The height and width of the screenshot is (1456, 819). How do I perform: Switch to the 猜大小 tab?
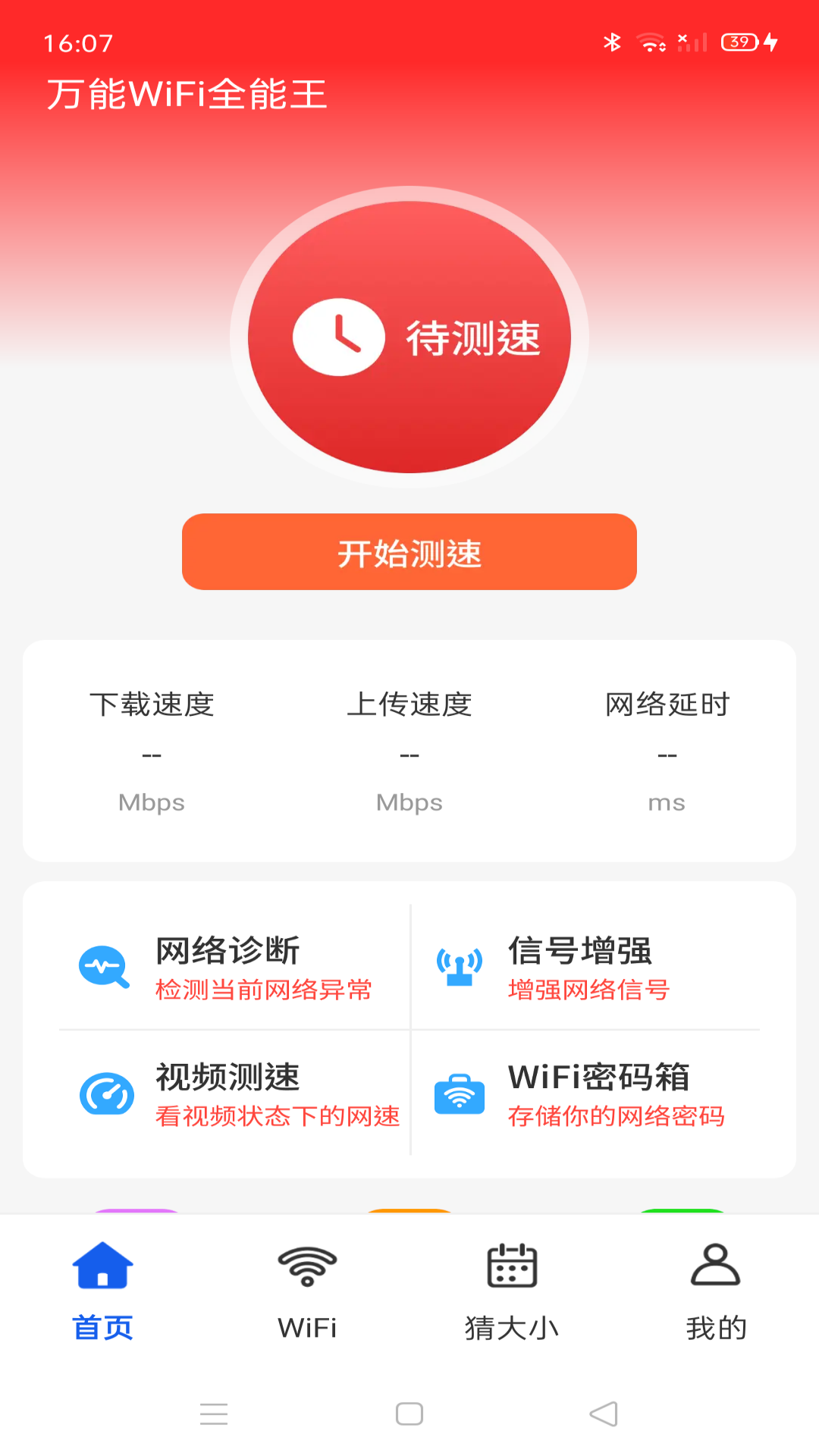point(512,1327)
